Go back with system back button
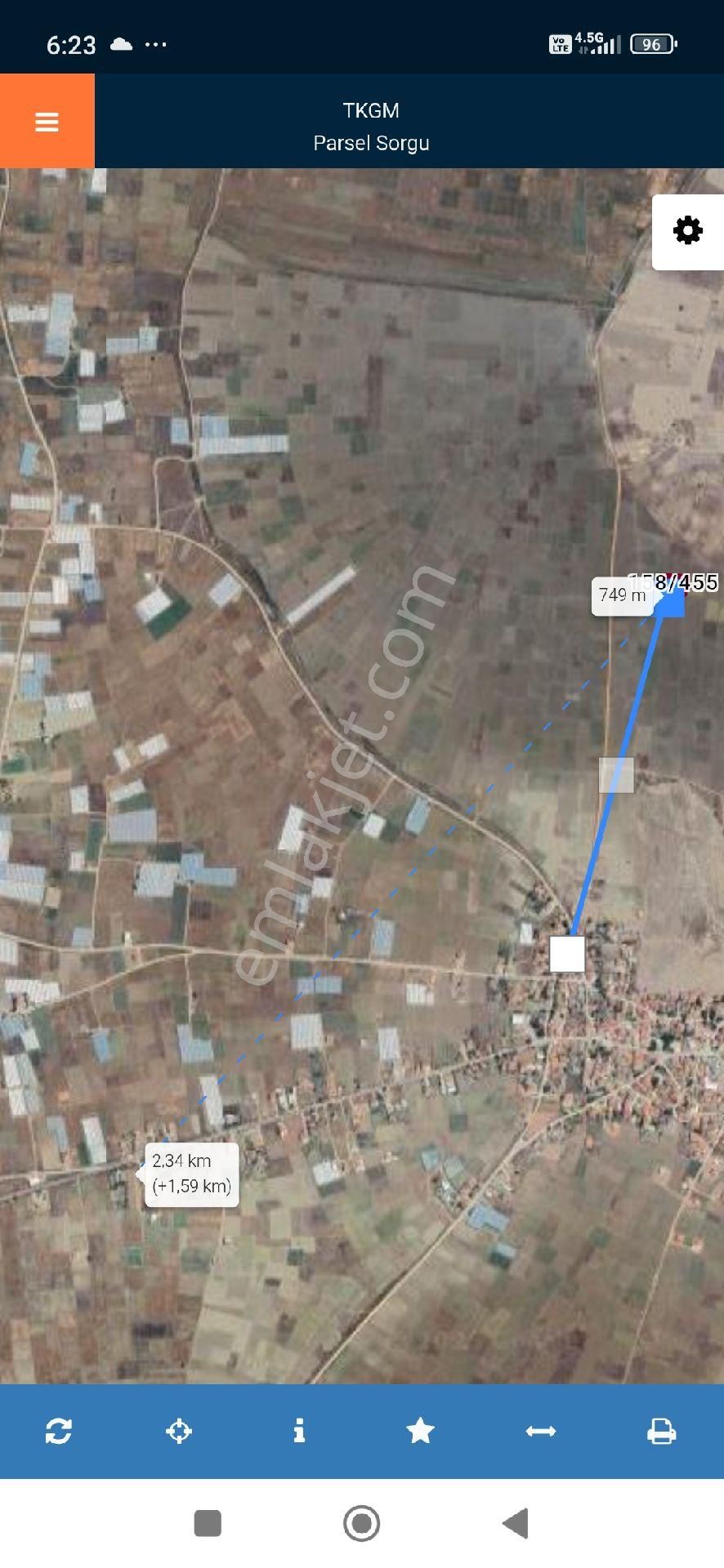The width and height of the screenshot is (724, 1568). pos(516,1523)
